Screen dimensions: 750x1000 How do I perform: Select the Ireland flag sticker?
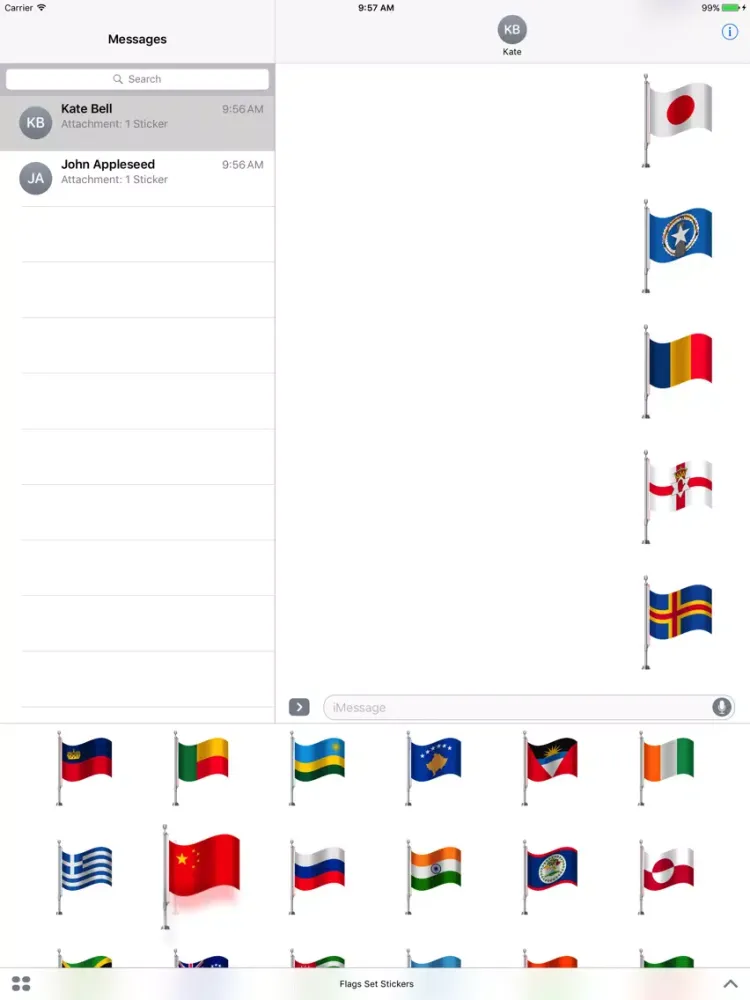(x=668, y=760)
